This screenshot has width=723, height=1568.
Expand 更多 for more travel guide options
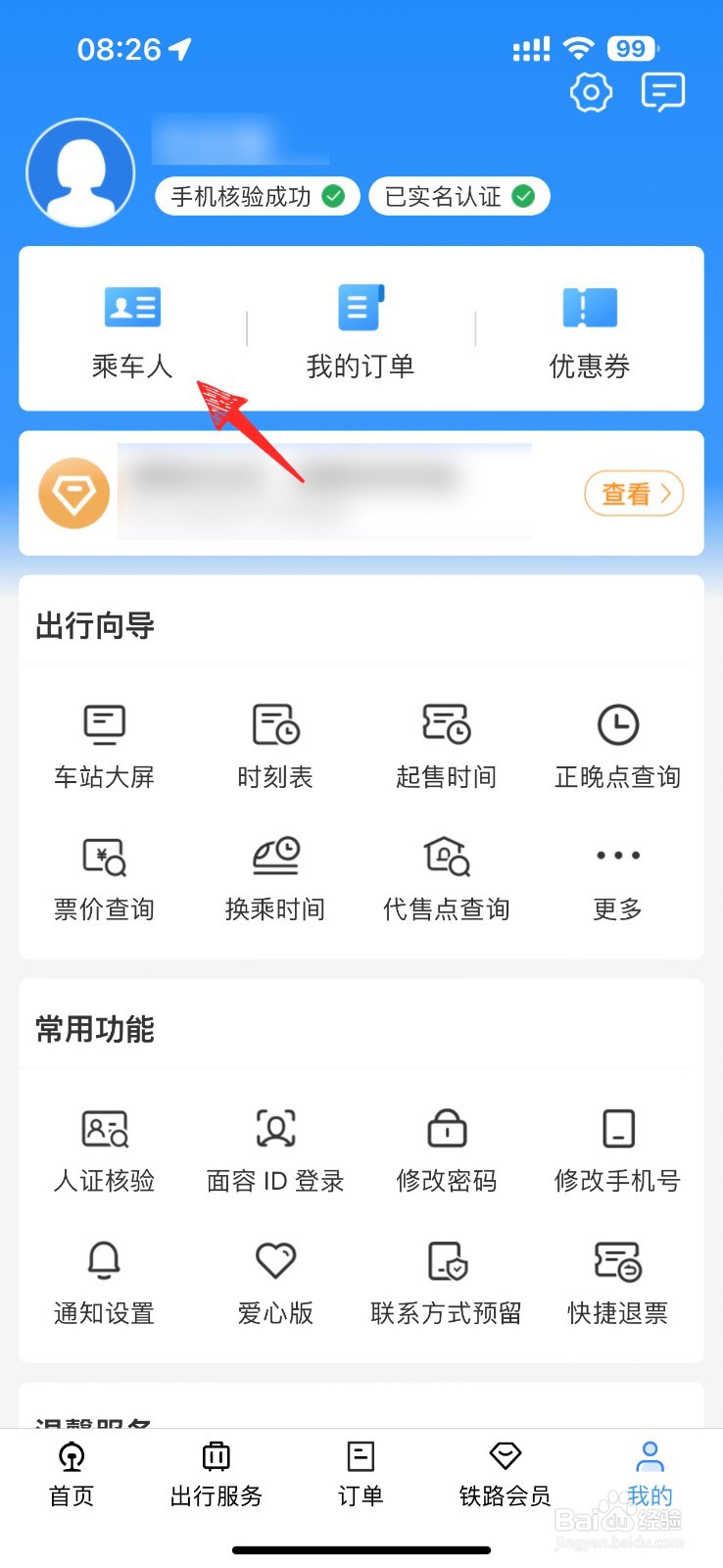pos(616,856)
